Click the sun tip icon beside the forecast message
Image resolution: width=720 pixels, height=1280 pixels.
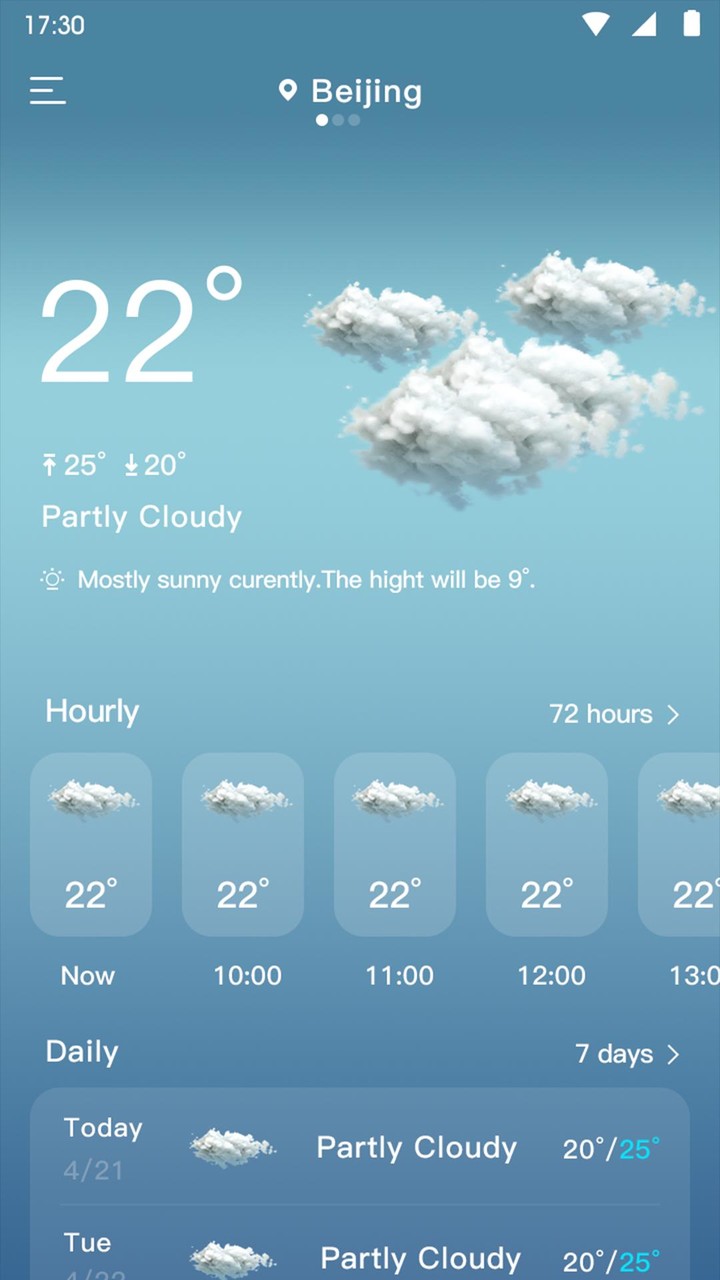click(x=53, y=579)
